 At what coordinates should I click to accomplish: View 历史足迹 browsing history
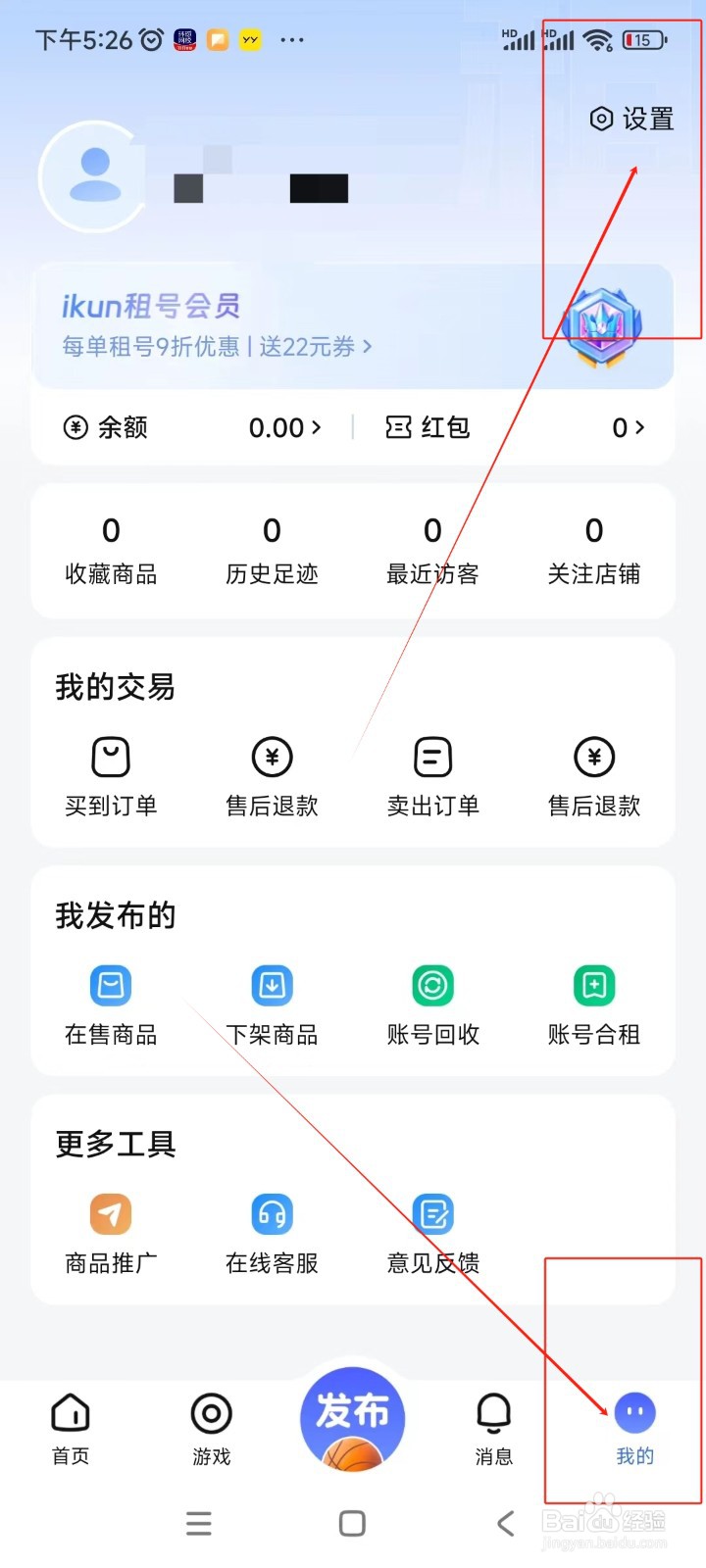[272, 552]
